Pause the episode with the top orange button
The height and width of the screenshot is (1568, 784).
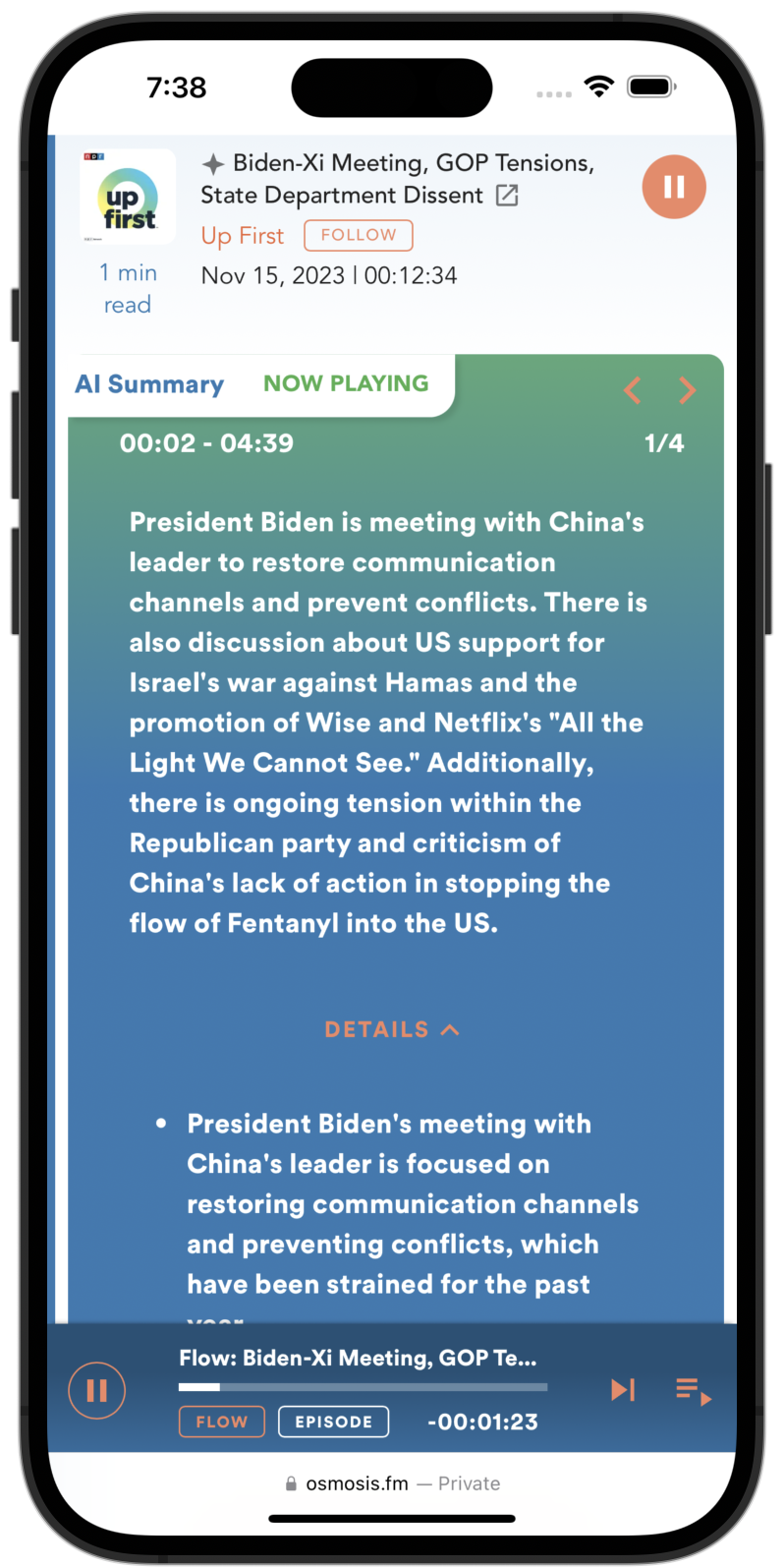[x=674, y=187]
